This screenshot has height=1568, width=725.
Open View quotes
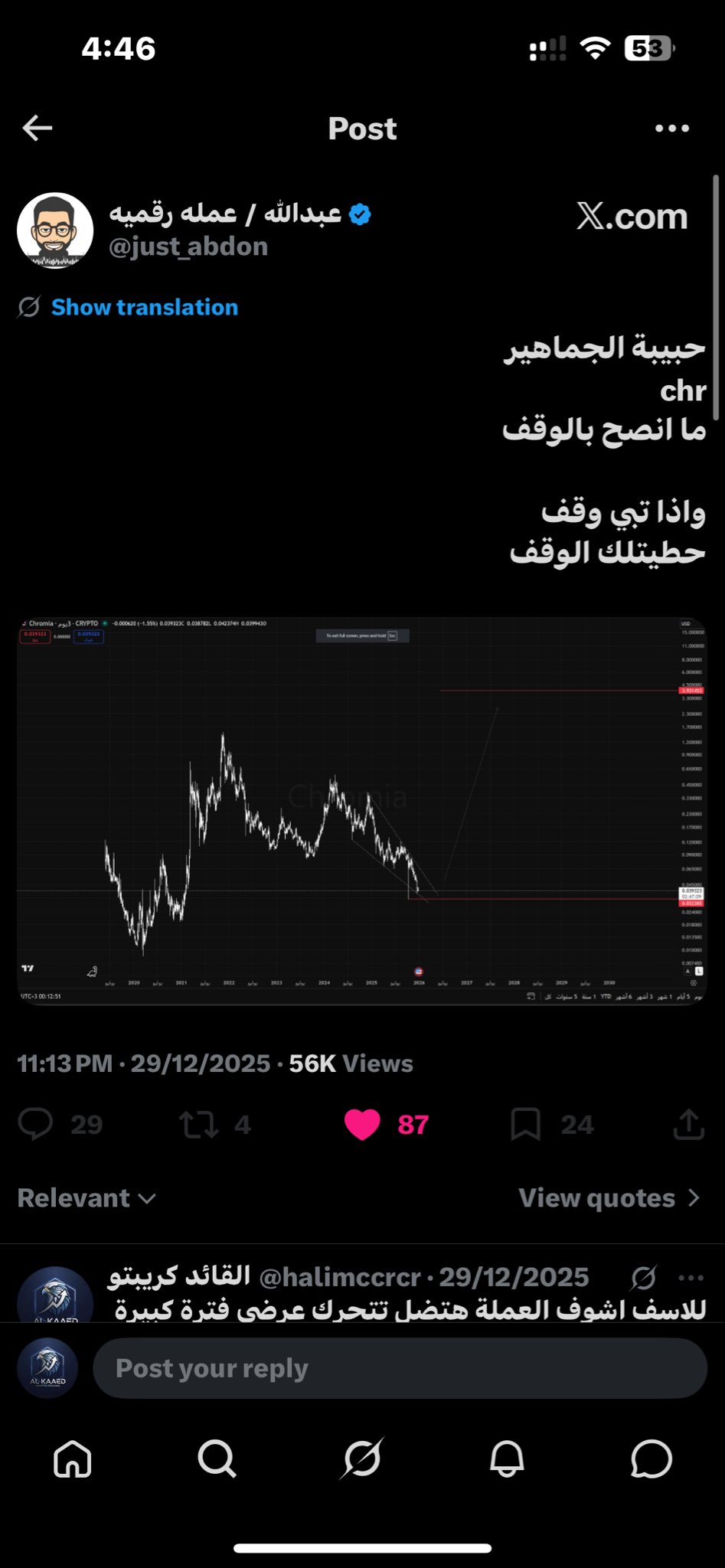click(x=609, y=1198)
